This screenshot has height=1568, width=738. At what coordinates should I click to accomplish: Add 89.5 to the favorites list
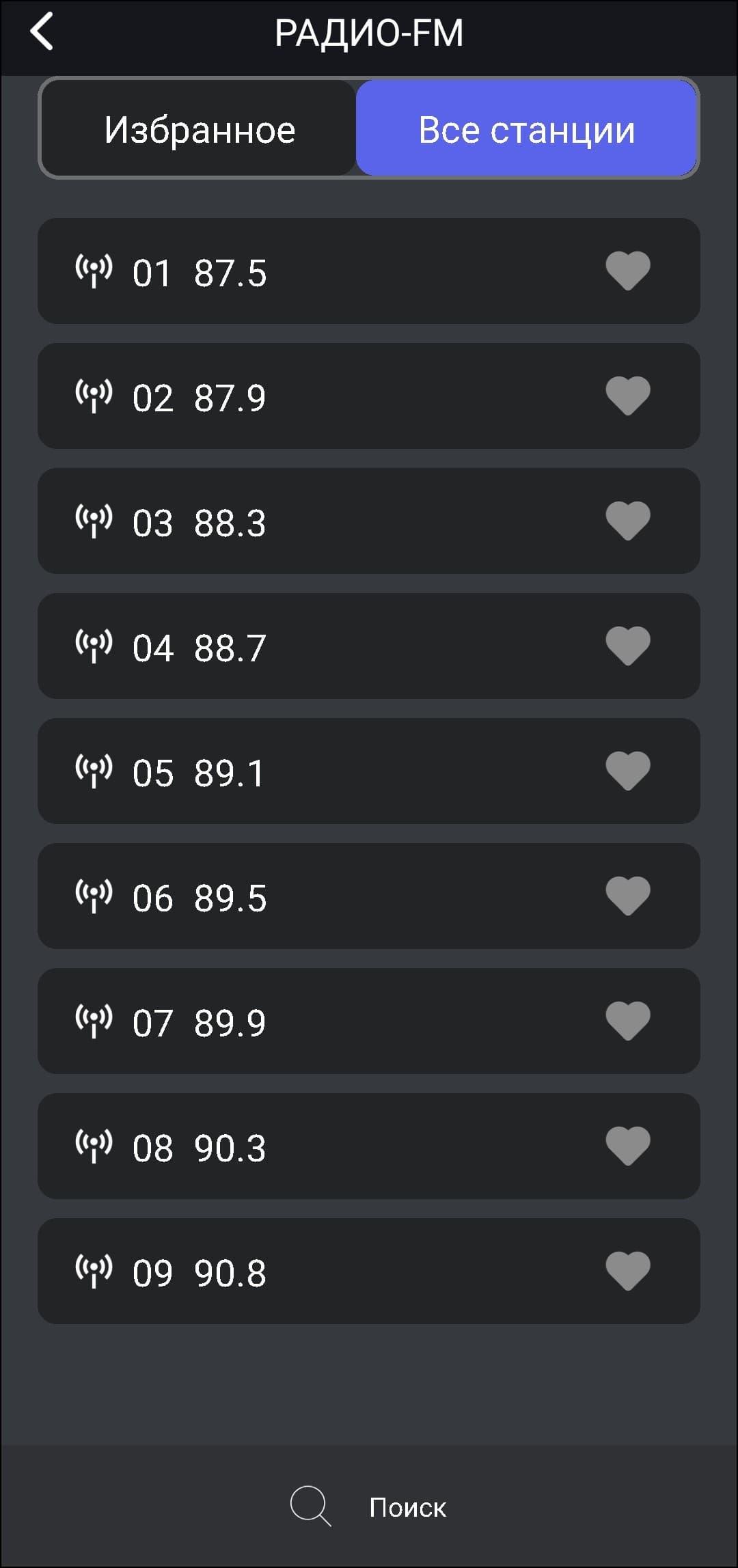[627, 896]
